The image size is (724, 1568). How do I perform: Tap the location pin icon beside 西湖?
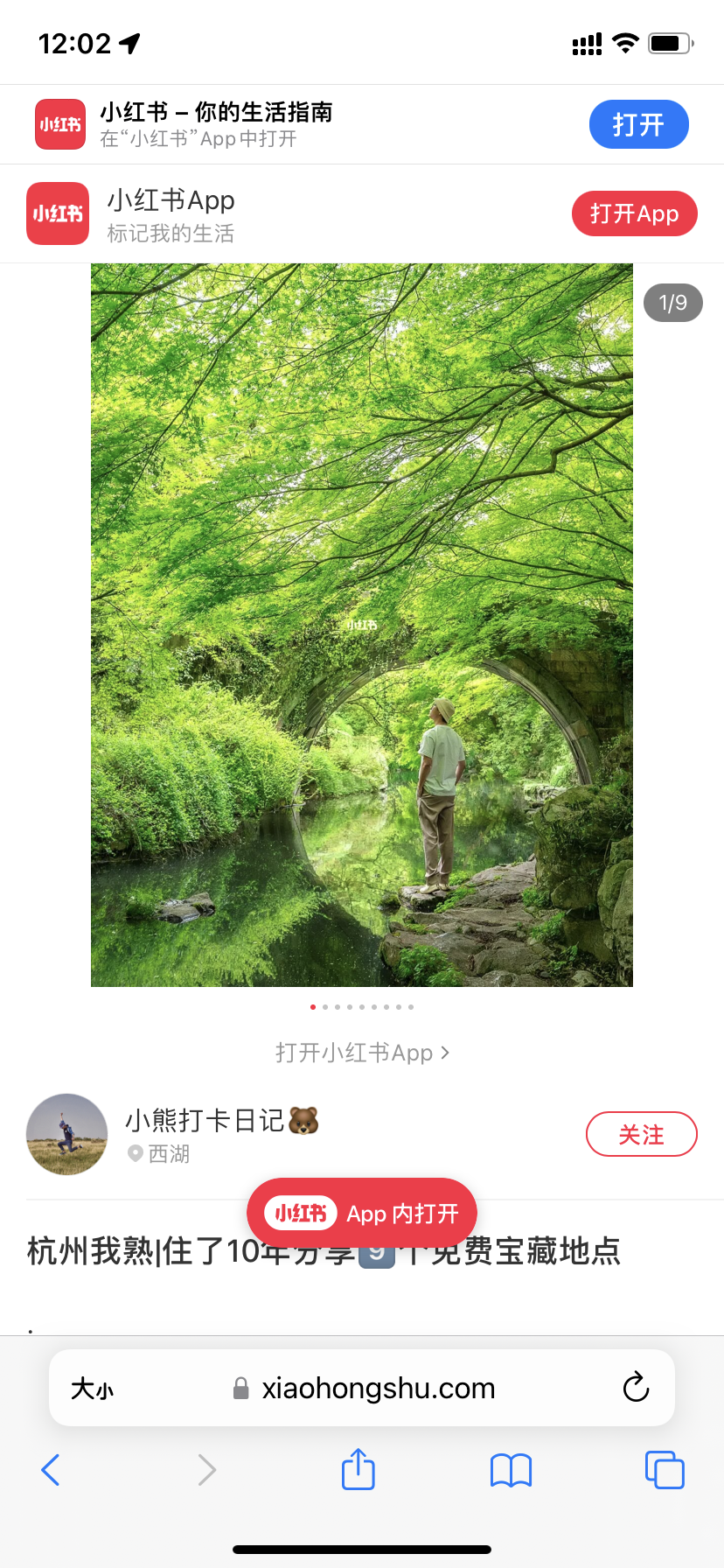[x=134, y=1153]
